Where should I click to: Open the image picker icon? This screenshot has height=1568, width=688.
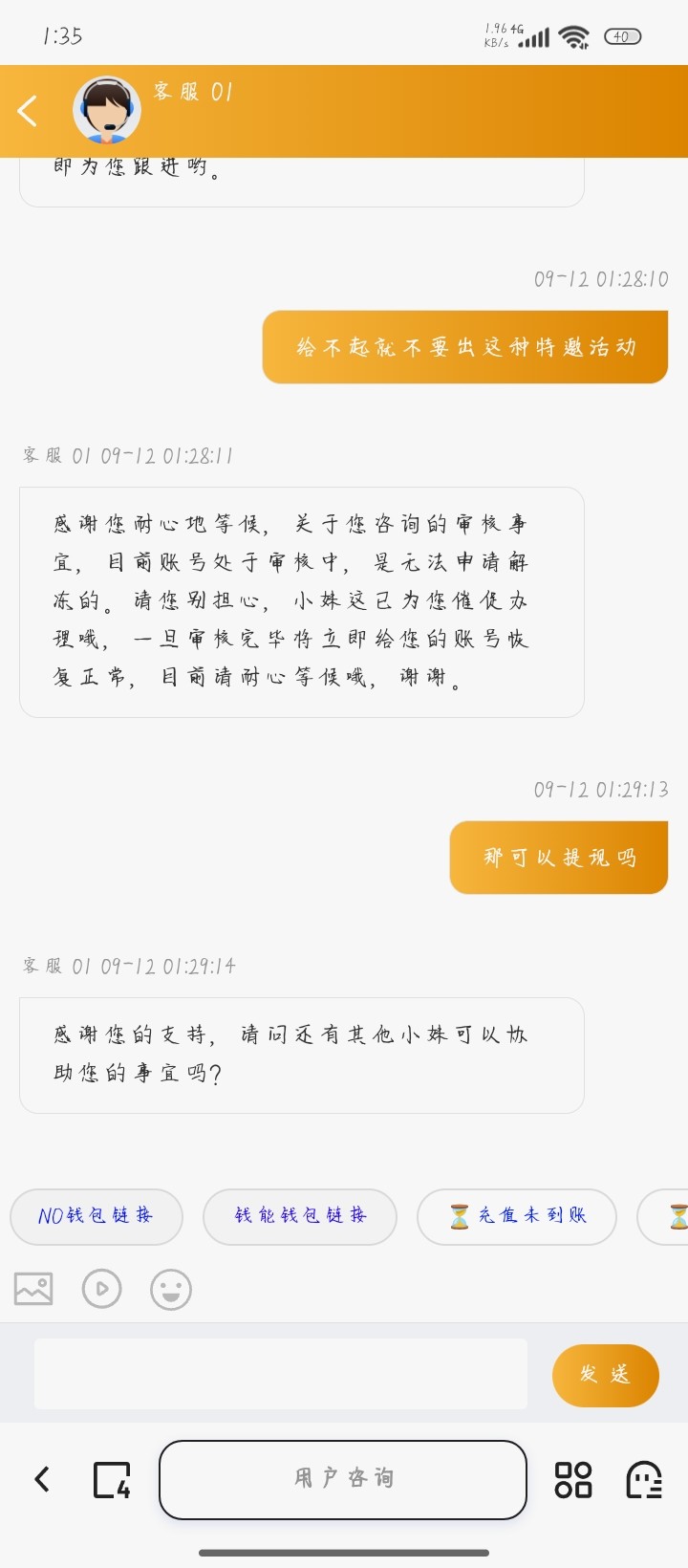32,1289
